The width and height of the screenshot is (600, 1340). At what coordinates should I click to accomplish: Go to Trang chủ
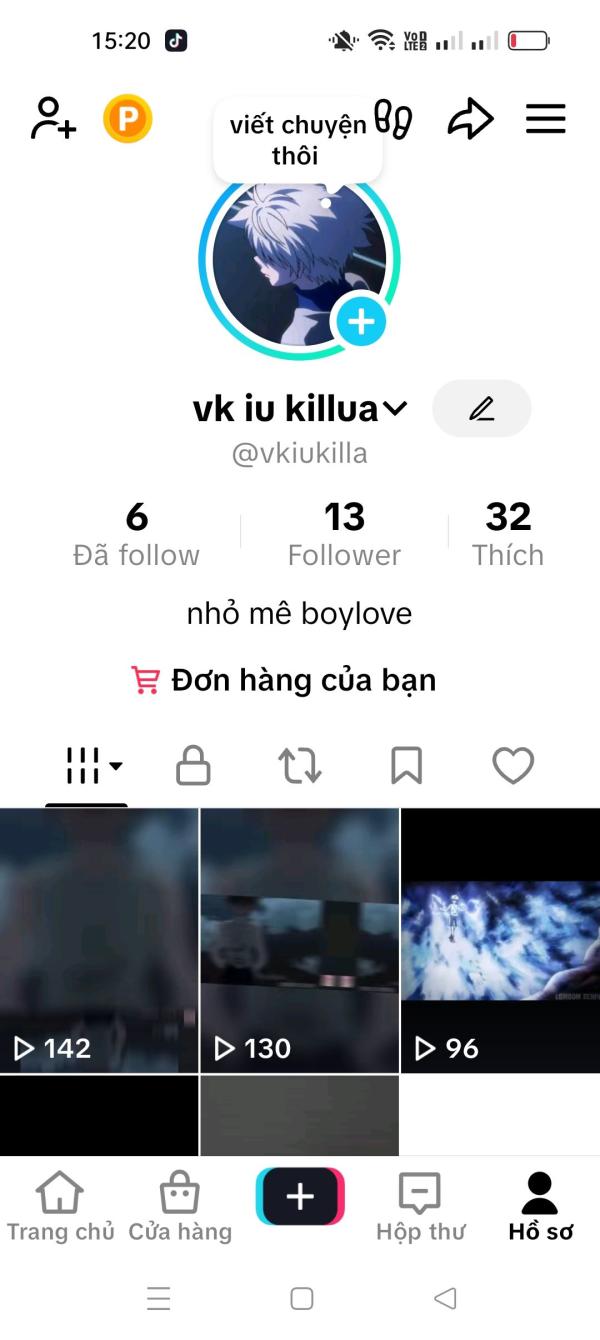click(x=60, y=1207)
